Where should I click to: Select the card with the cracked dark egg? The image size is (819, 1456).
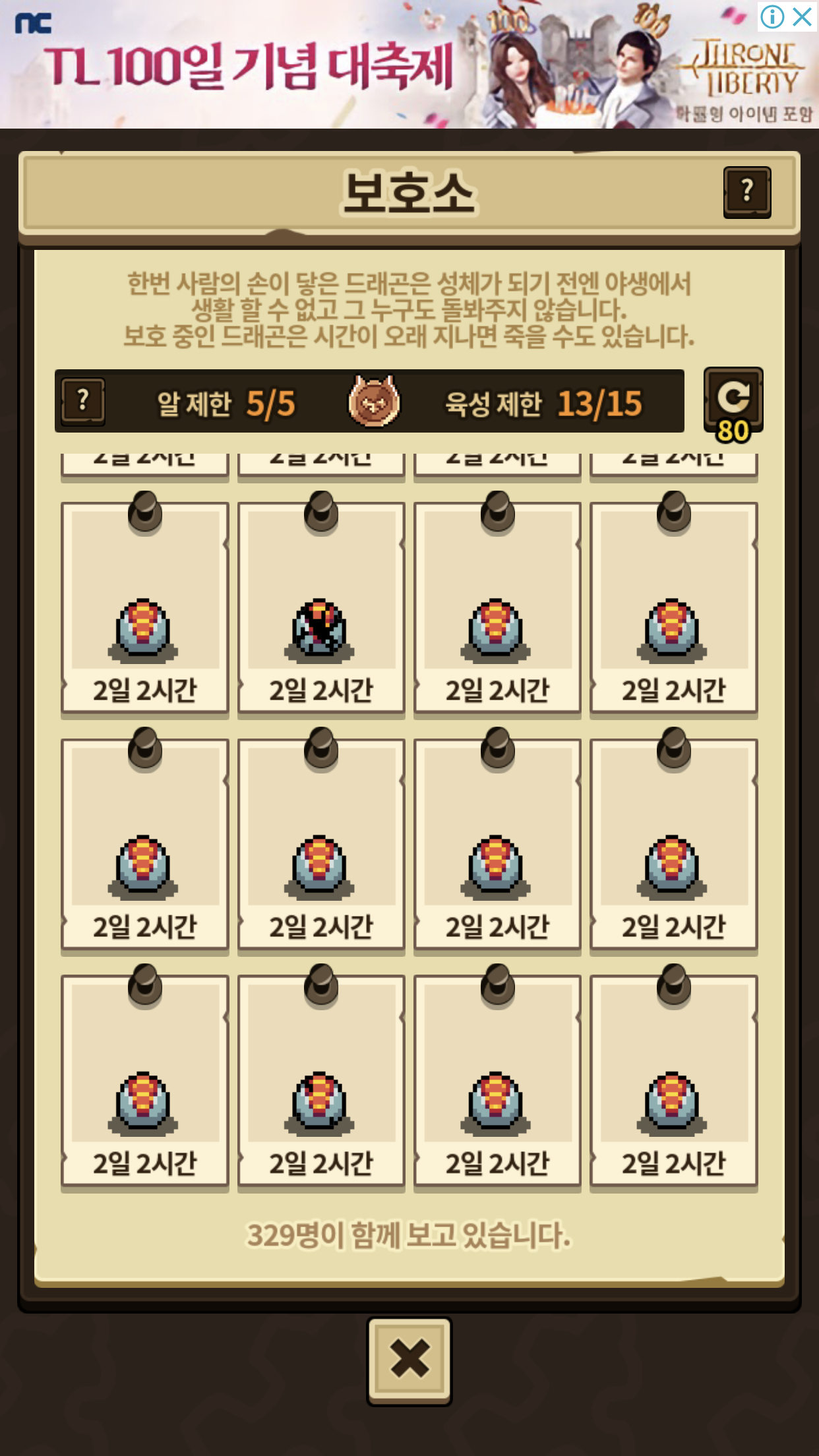click(321, 608)
